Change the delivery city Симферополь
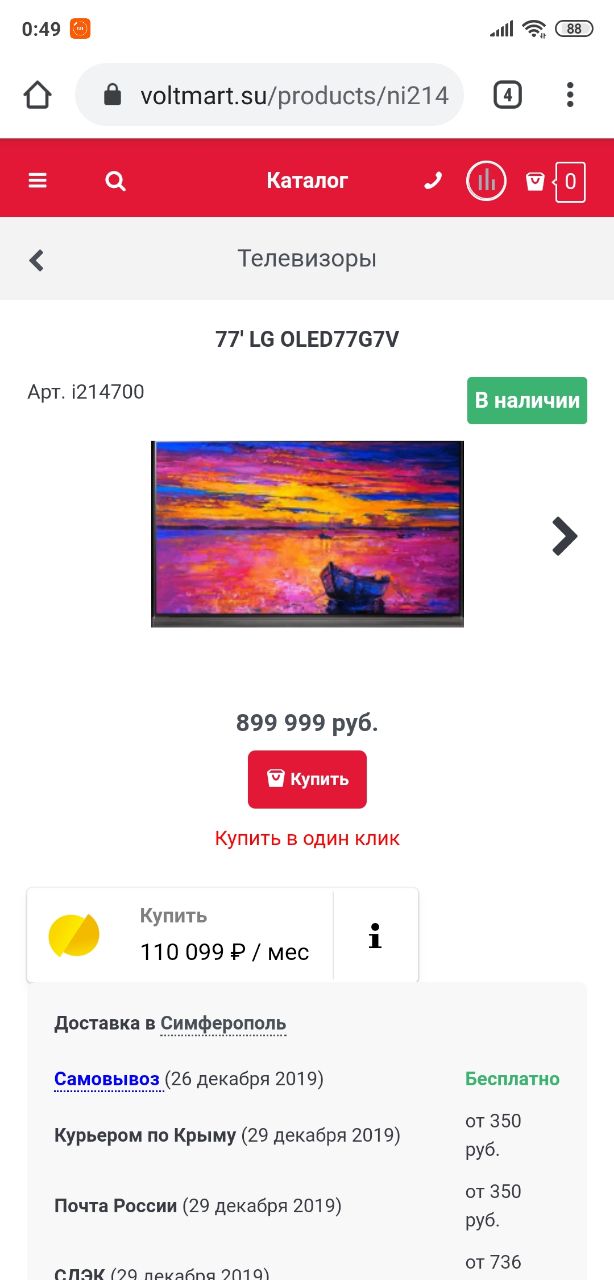The width and height of the screenshot is (614, 1280). click(223, 1024)
